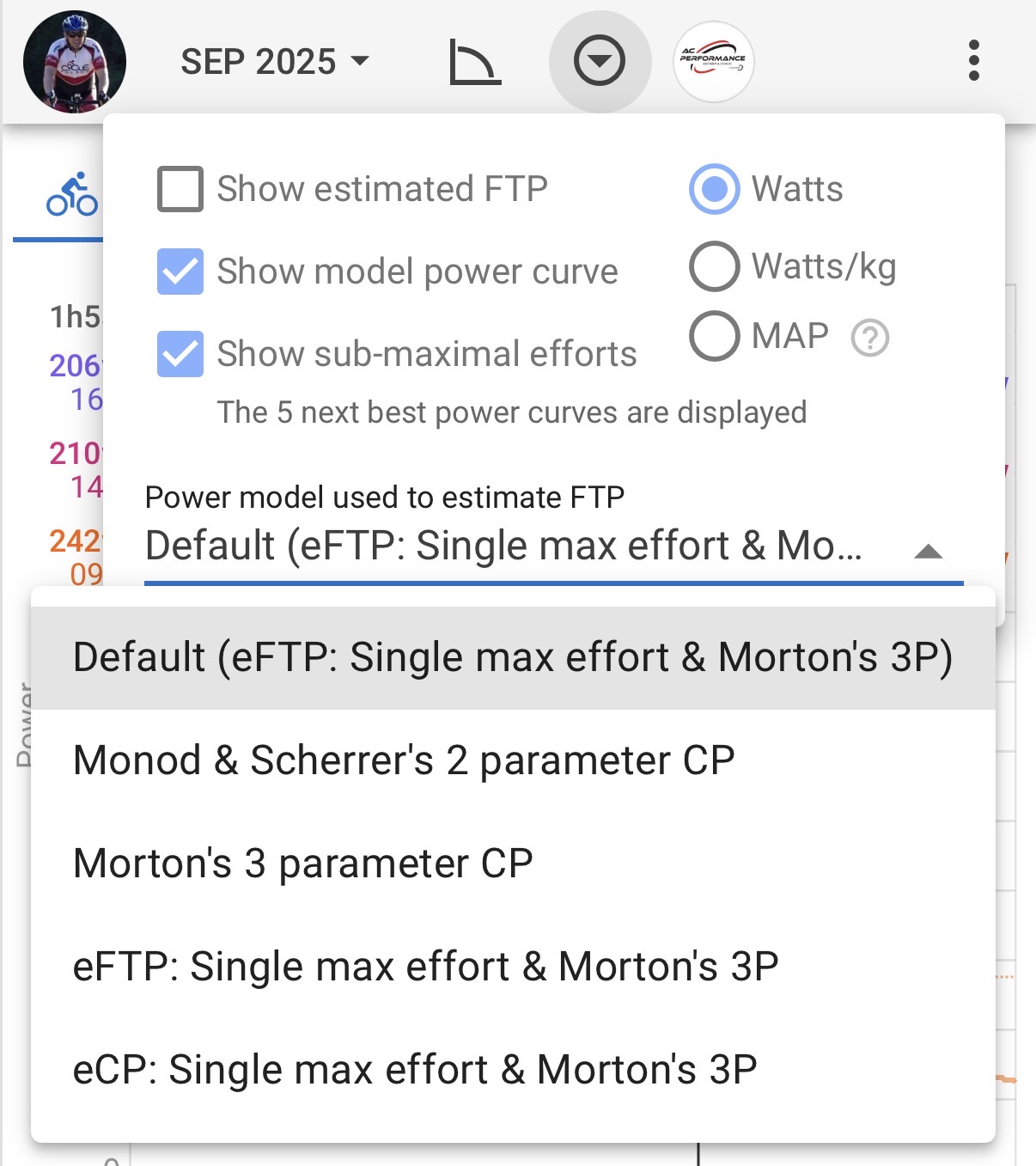Select the Watts radio option

pyautogui.click(x=714, y=189)
